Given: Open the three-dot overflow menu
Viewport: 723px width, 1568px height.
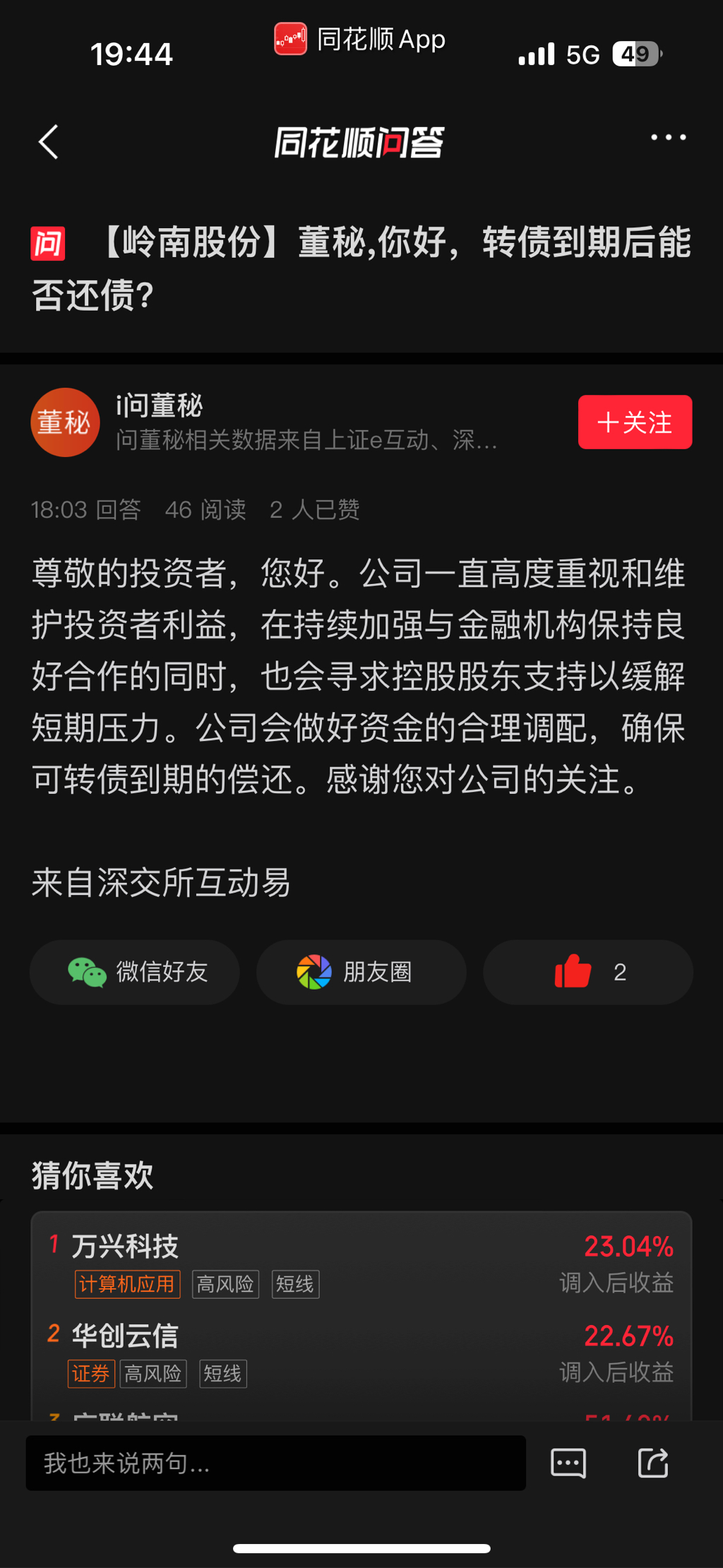Looking at the screenshot, I should pyautogui.click(x=668, y=137).
